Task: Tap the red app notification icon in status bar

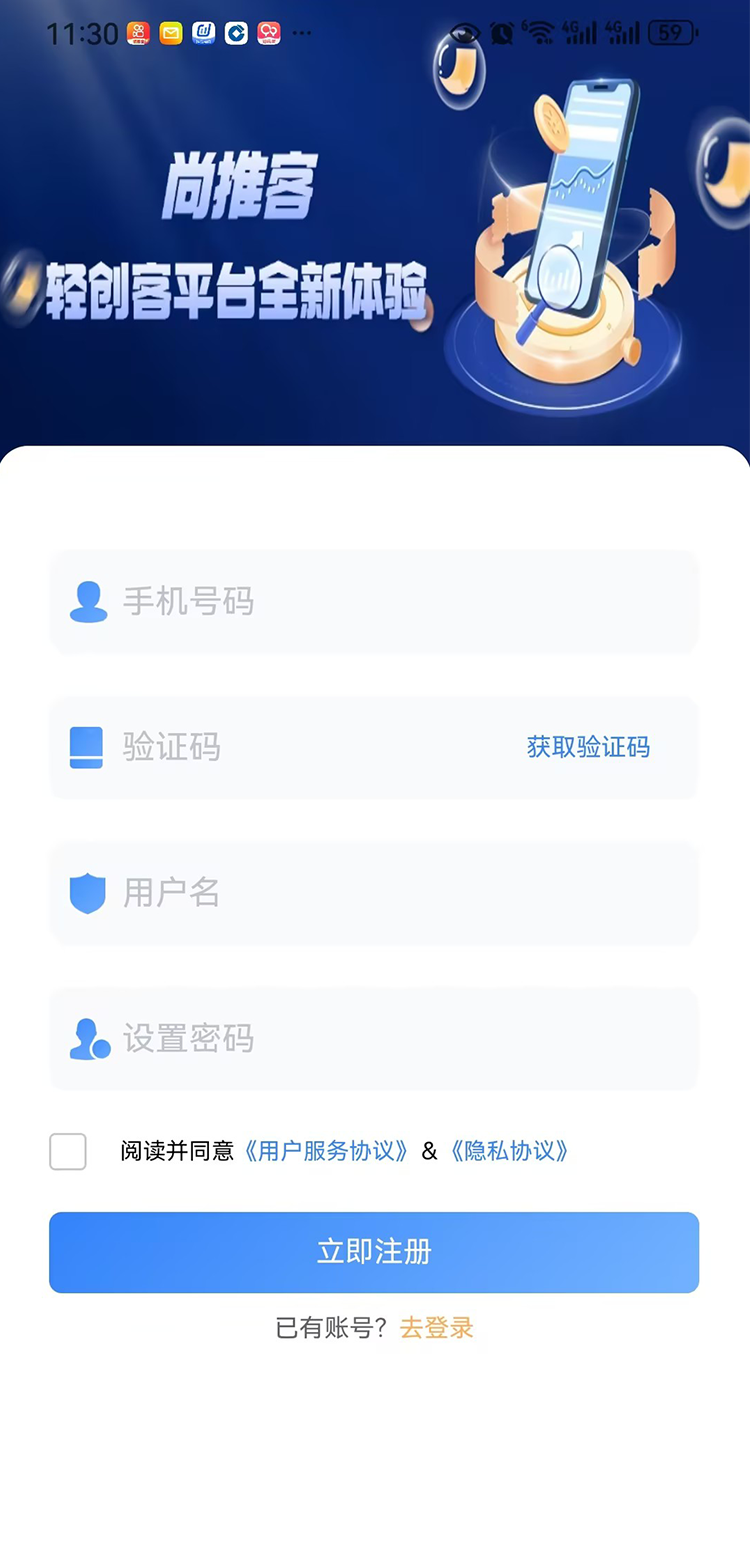Action: [137, 33]
